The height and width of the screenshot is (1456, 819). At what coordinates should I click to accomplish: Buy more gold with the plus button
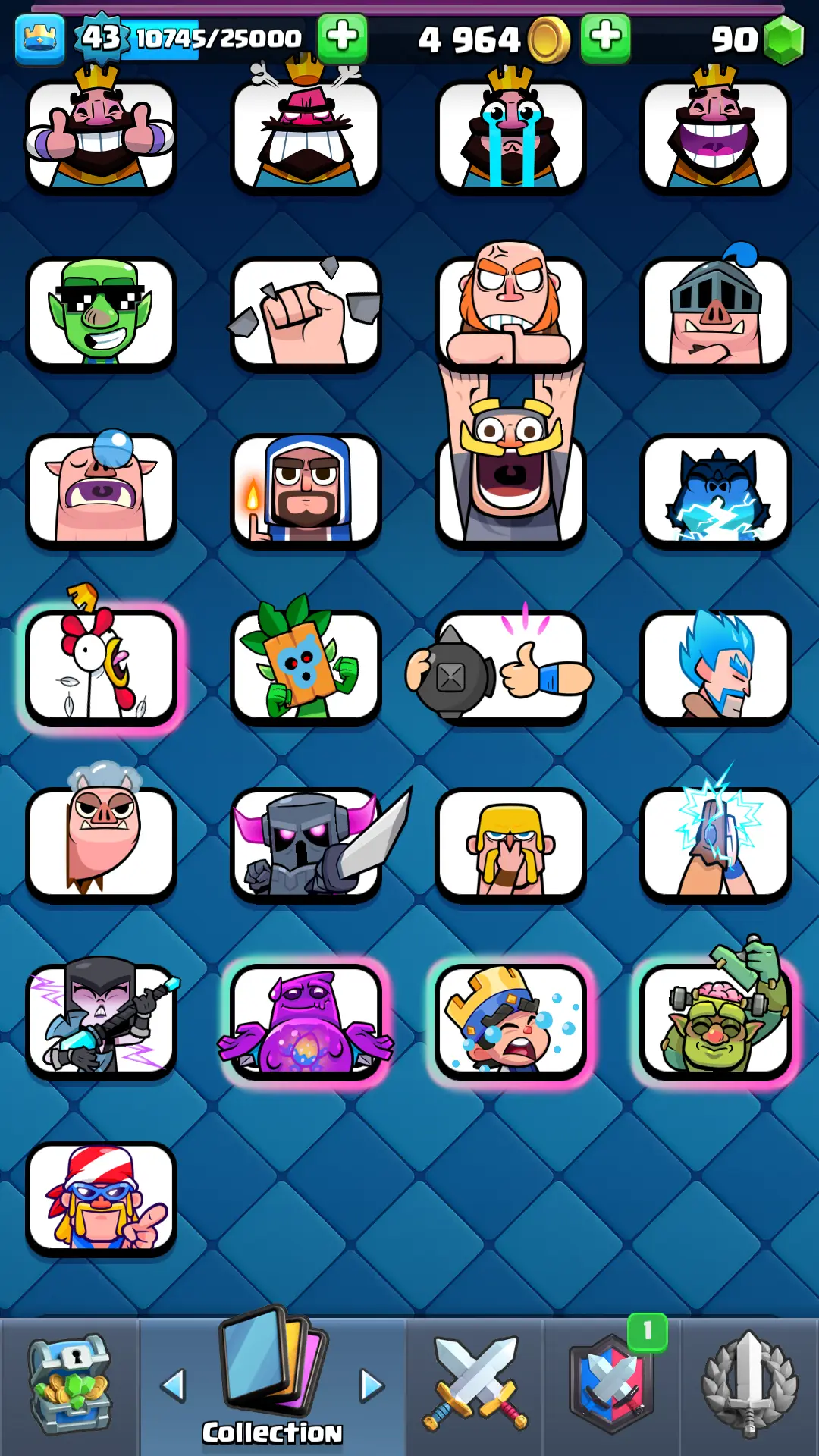click(604, 37)
